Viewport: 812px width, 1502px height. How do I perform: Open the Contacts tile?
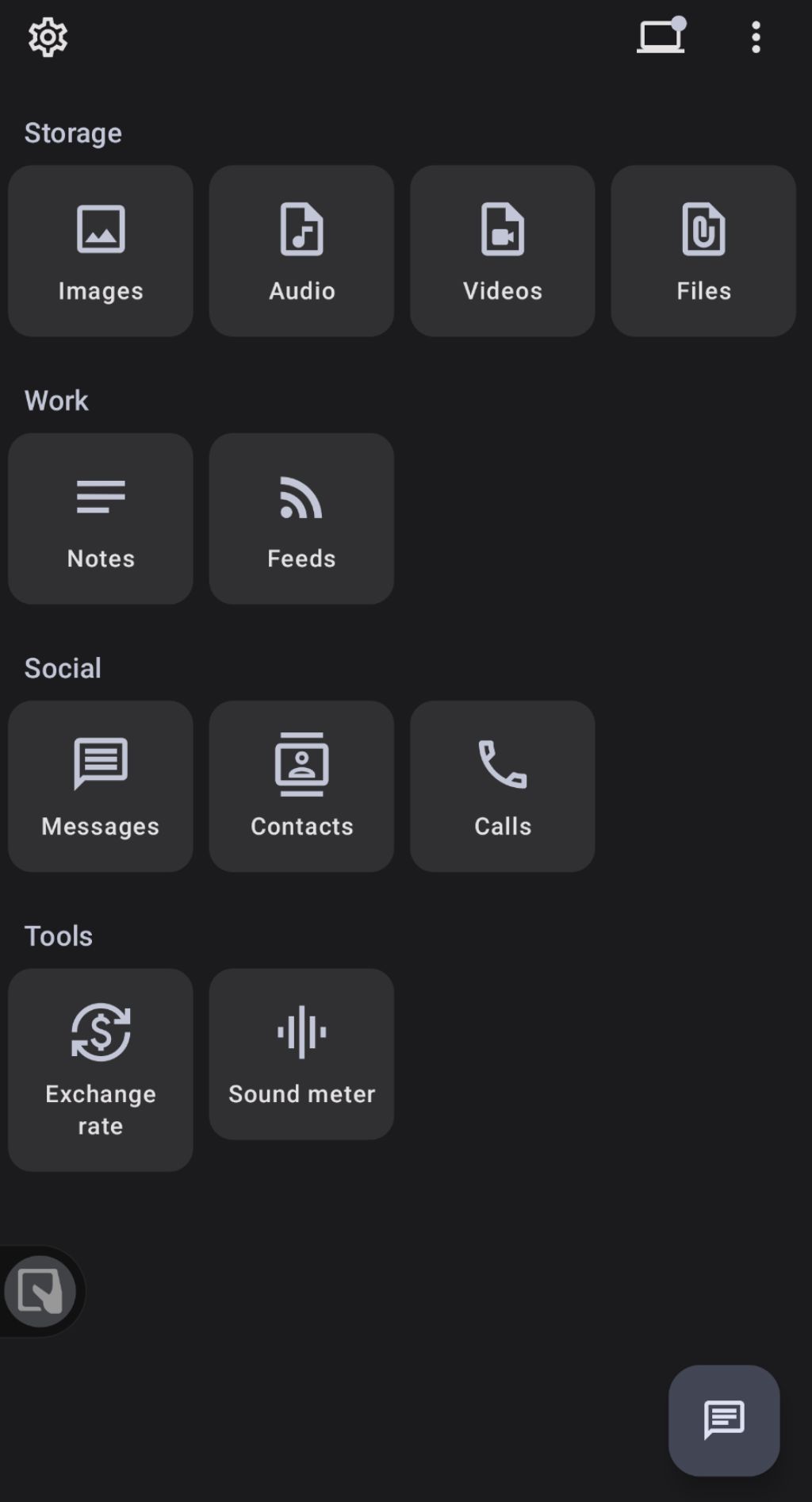pos(301,786)
